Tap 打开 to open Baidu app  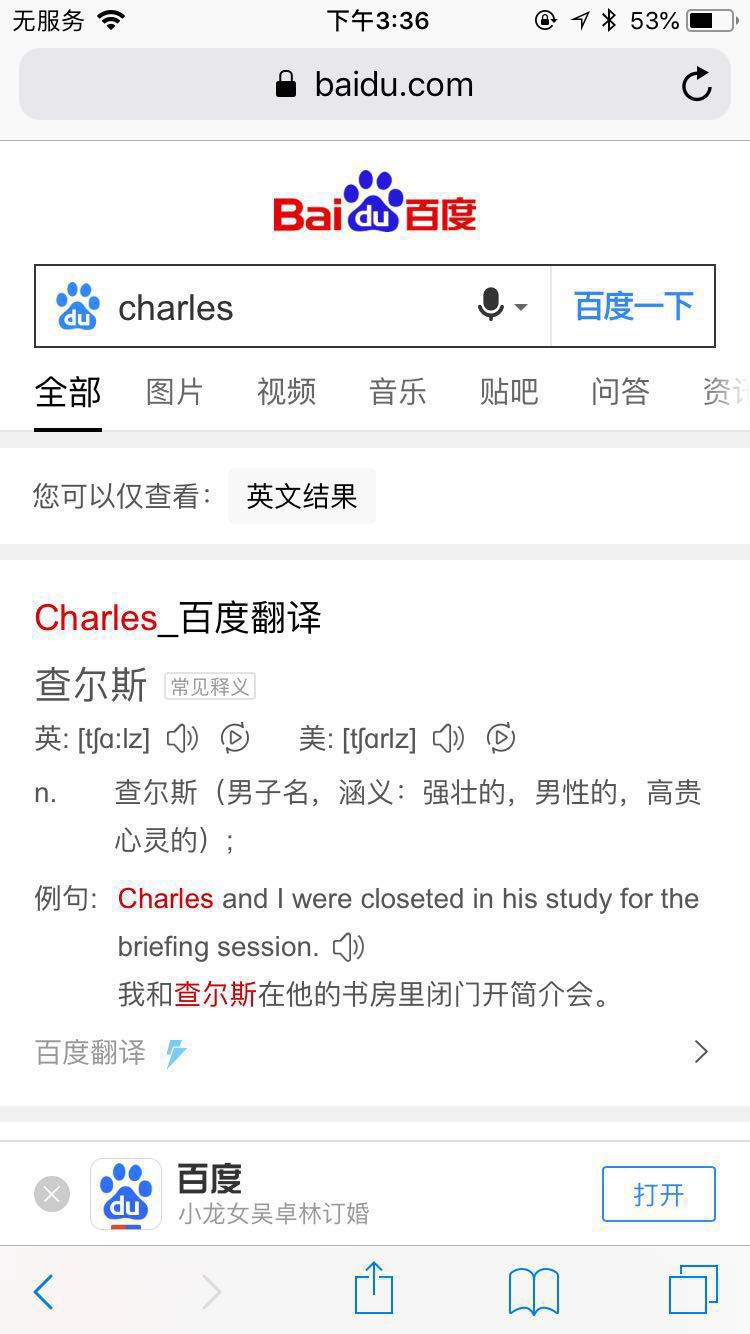pyautogui.click(x=658, y=1194)
